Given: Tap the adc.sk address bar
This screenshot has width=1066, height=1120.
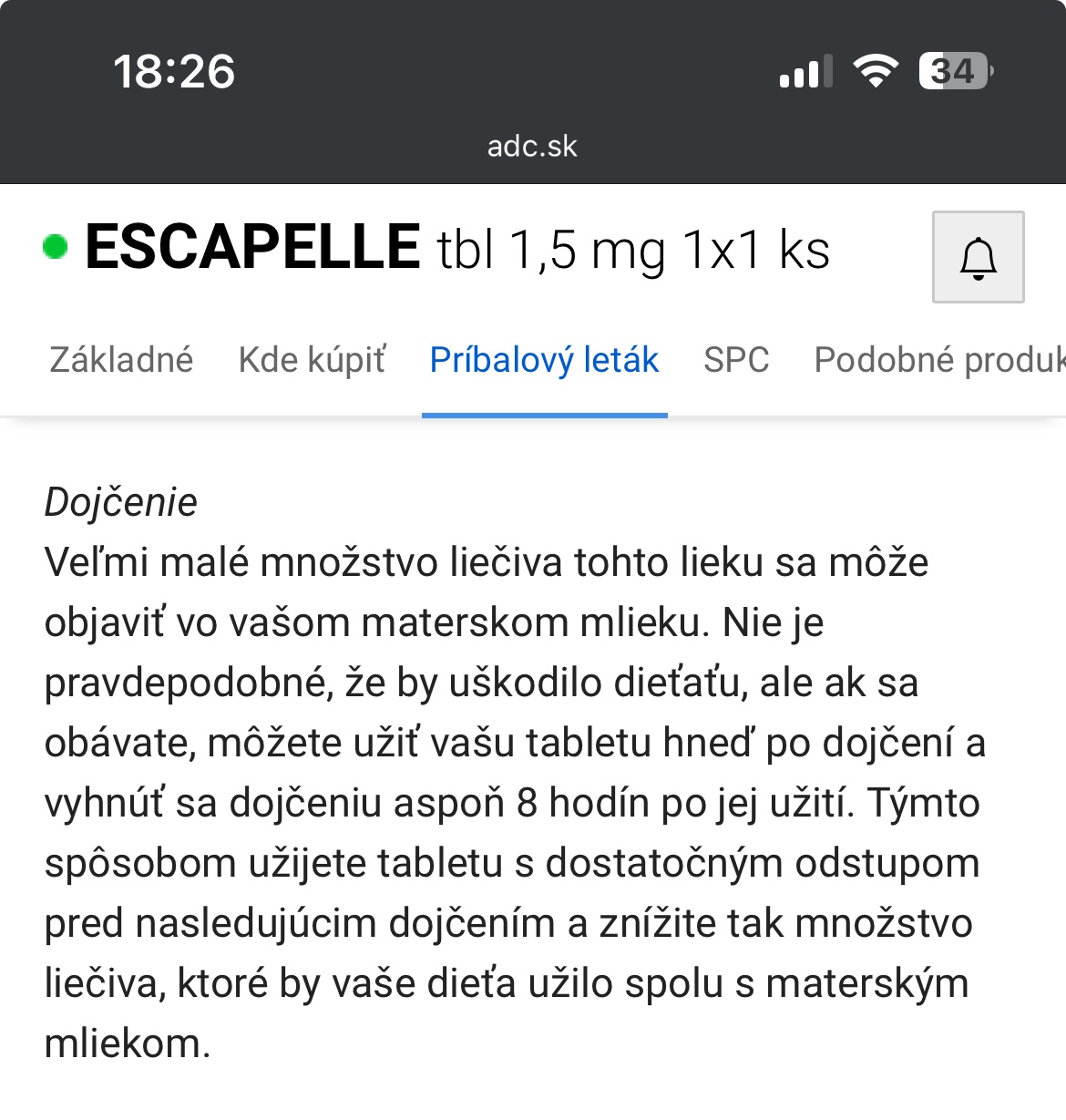Looking at the screenshot, I should (532, 146).
